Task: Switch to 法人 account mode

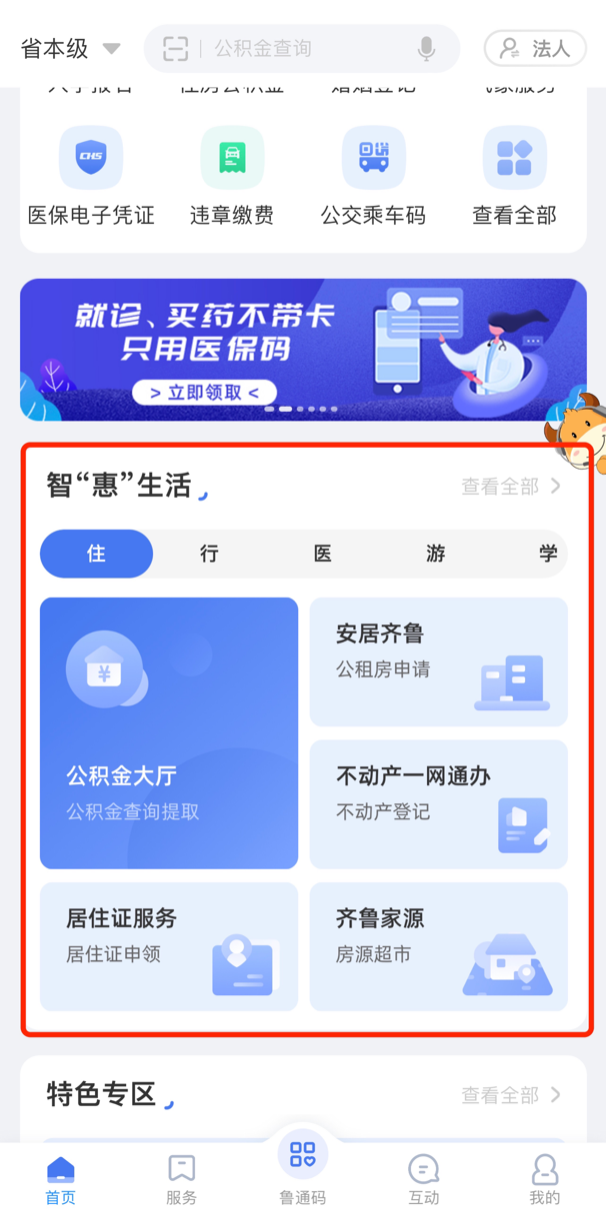Action: 534,48
